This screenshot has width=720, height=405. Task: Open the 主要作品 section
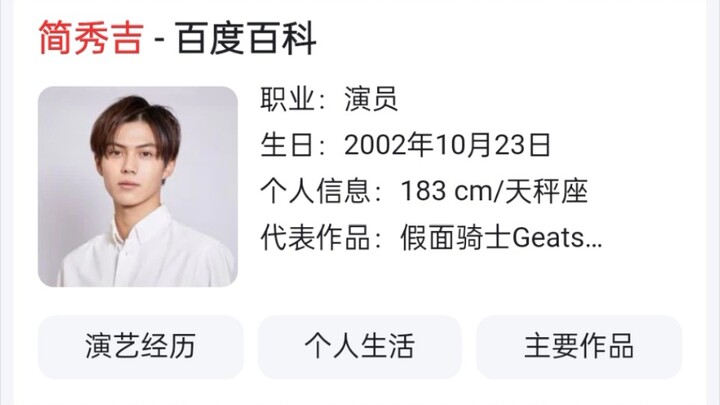578,346
